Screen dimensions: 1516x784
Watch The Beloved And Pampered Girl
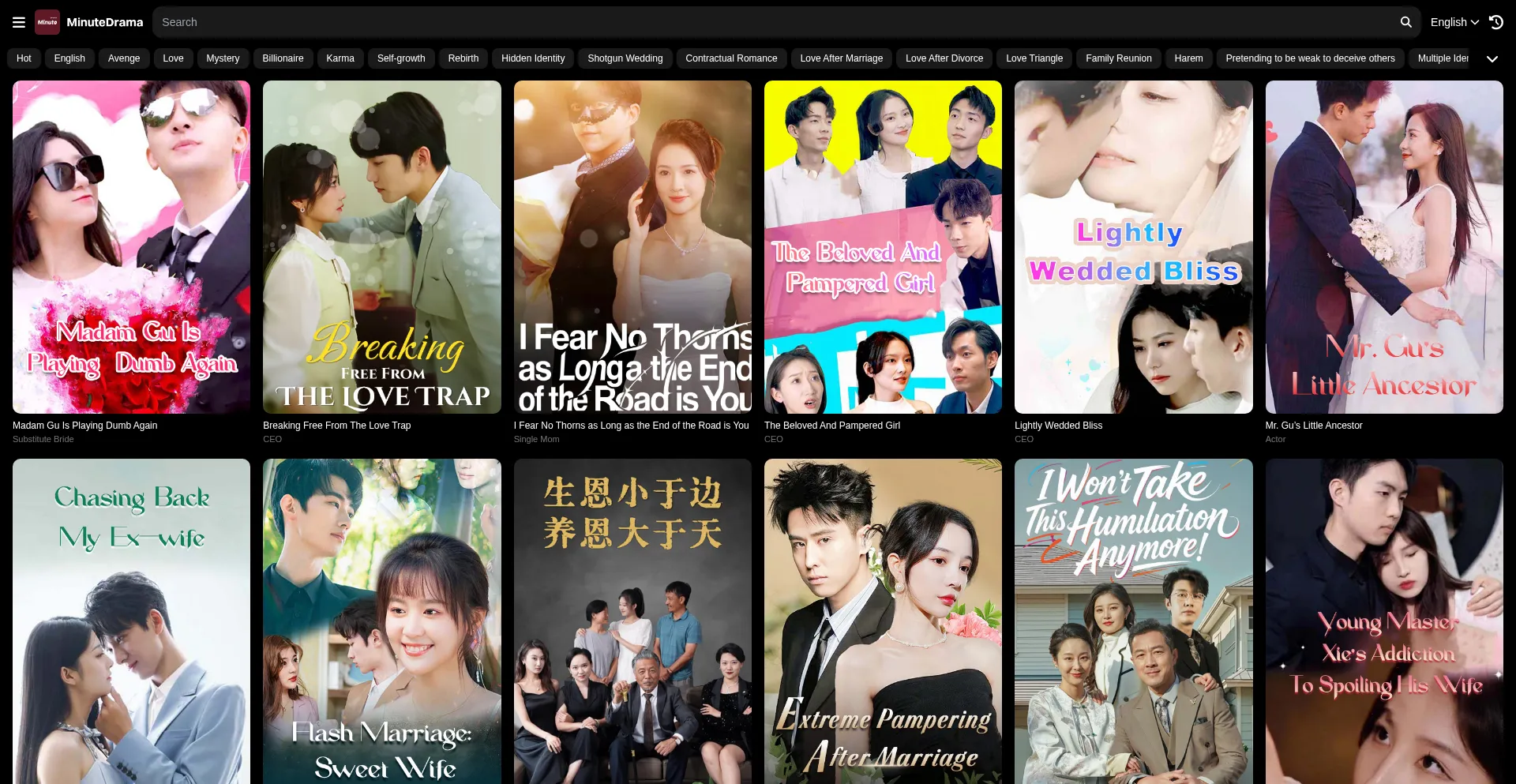[x=883, y=247]
